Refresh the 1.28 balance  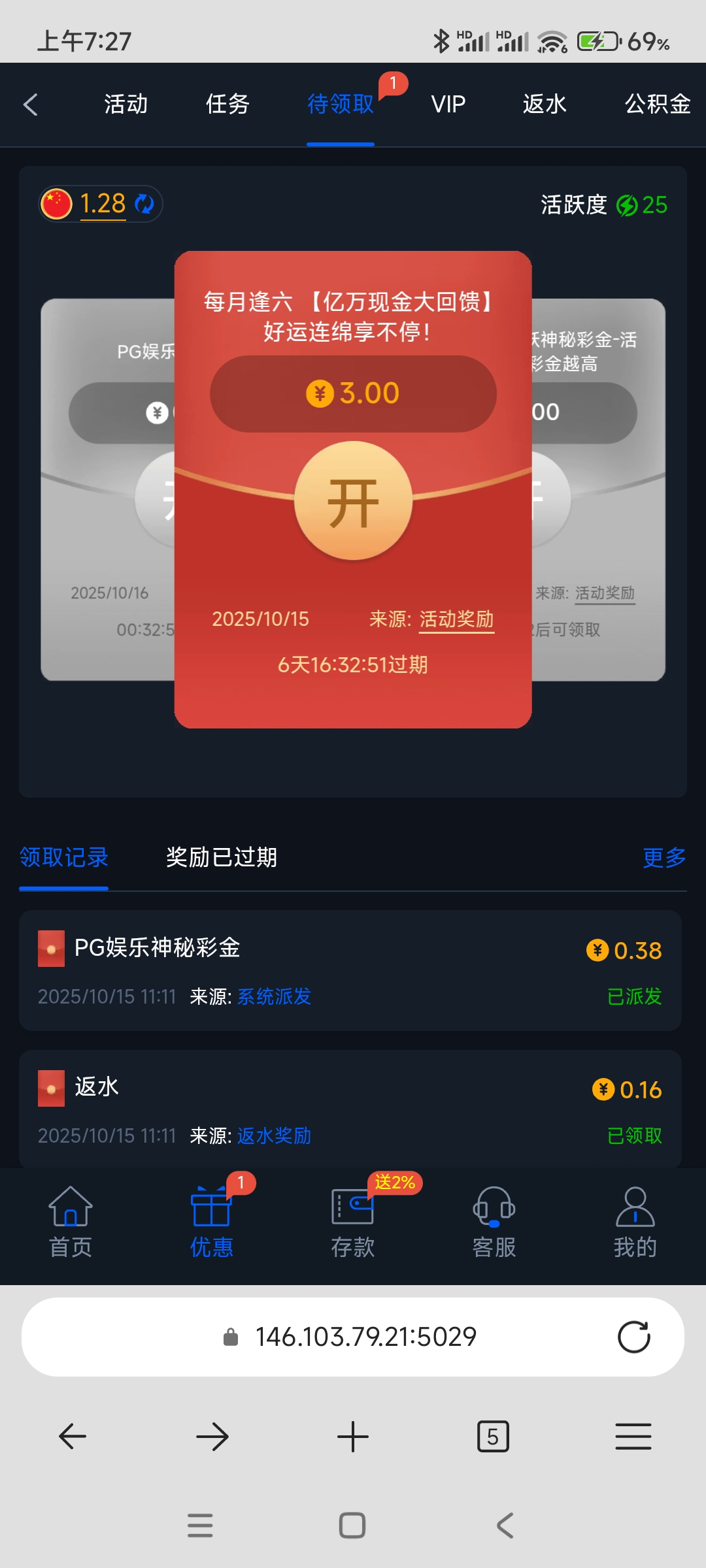[144, 204]
